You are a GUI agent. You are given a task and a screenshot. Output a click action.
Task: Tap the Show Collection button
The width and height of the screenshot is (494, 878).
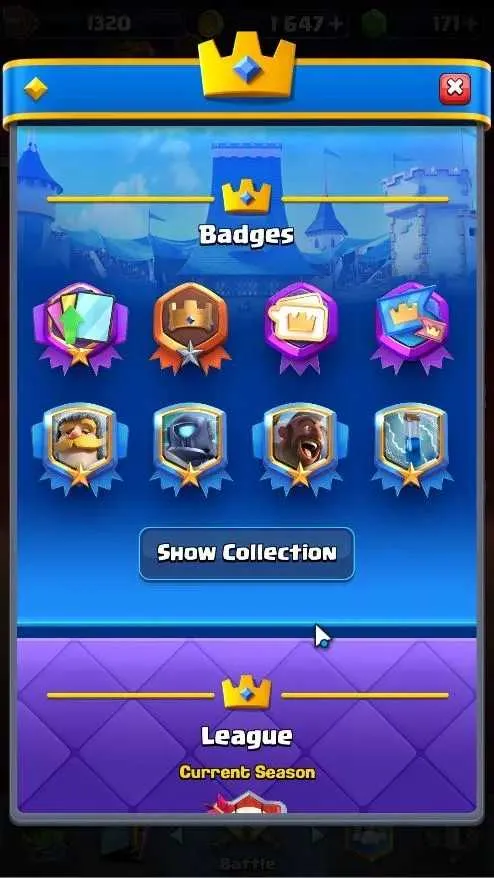[246, 553]
